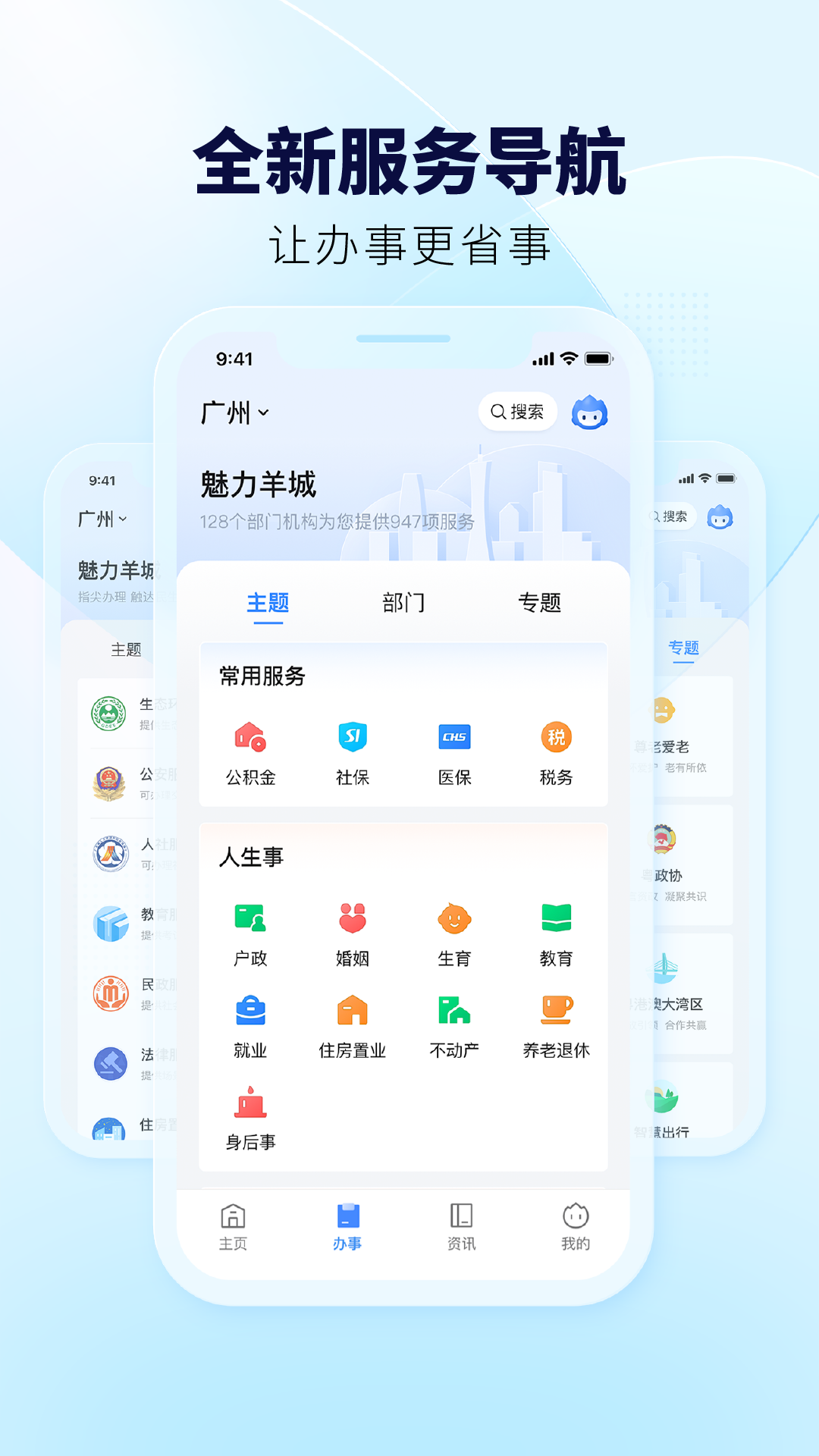Open the 医保 medical insurance service
The image size is (819, 1456).
(x=453, y=738)
